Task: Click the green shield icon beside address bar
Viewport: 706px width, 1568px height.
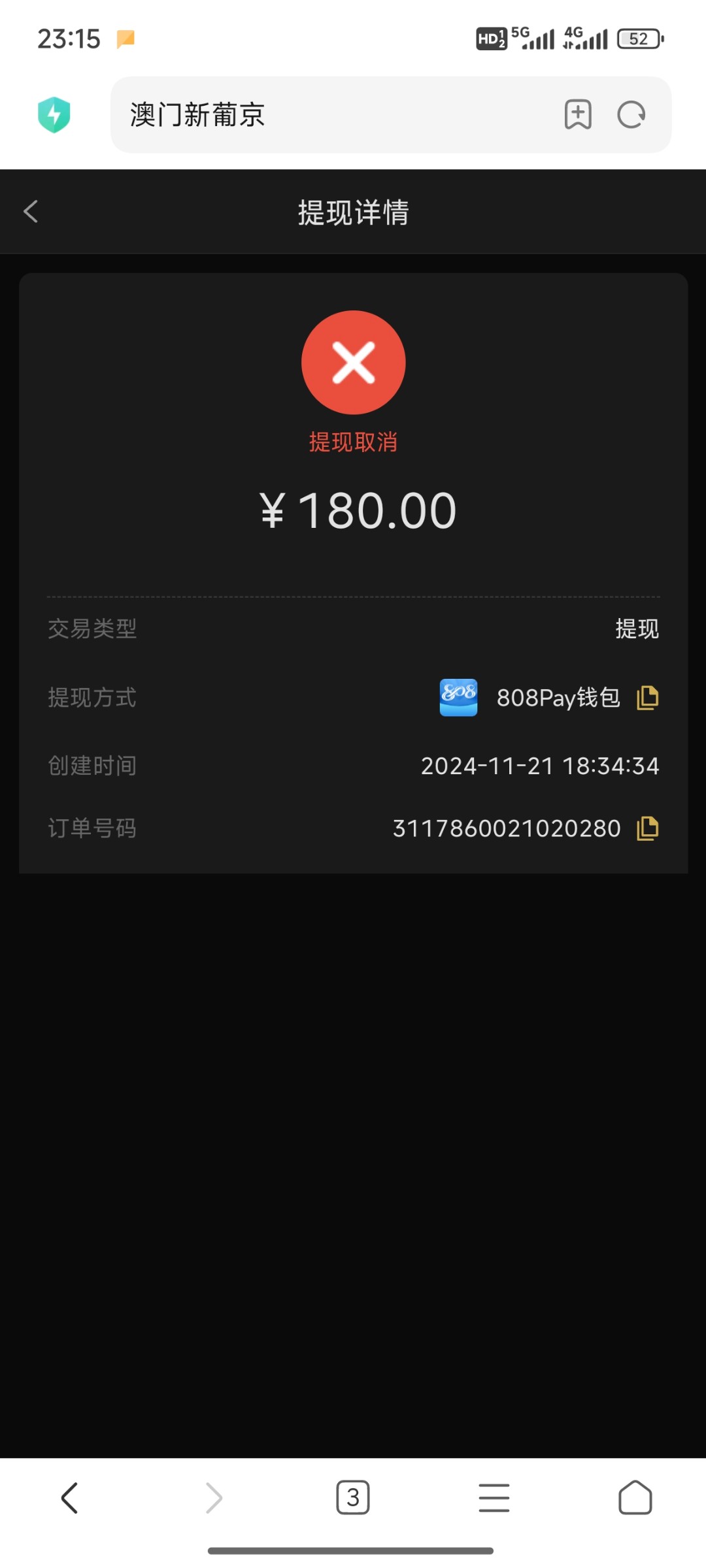Action: coord(55,114)
